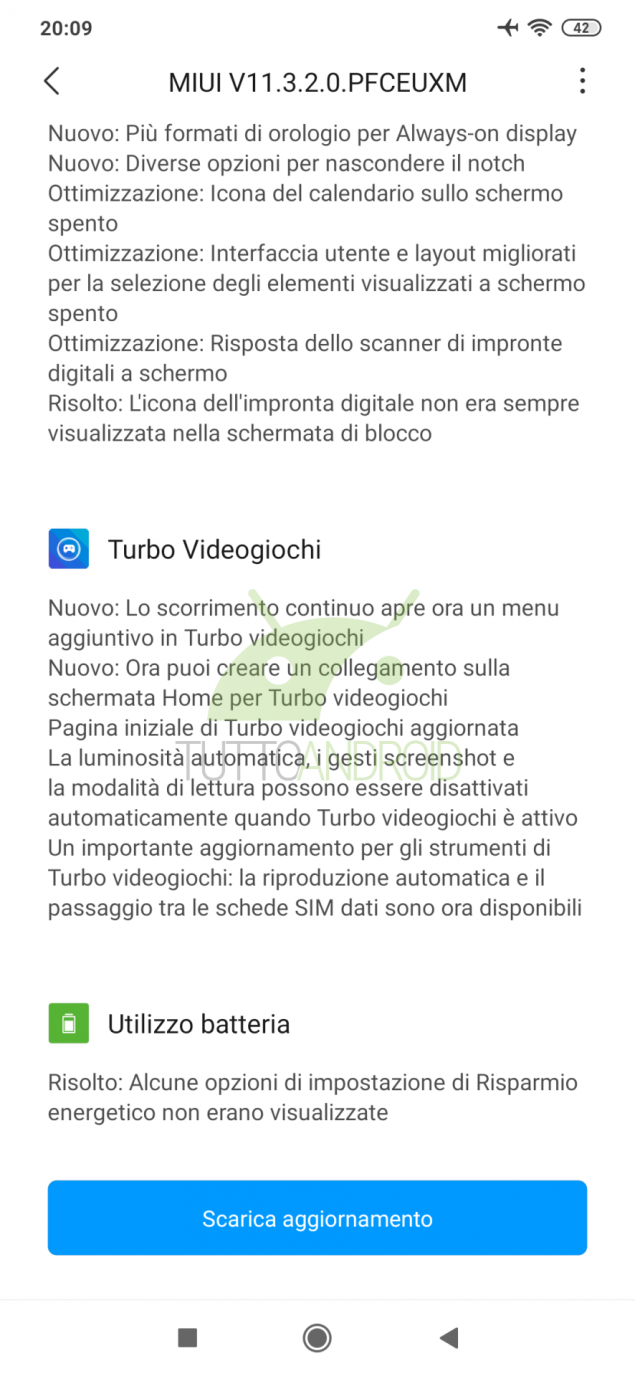Tap the system back triangle button

(x=449, y=1337)
